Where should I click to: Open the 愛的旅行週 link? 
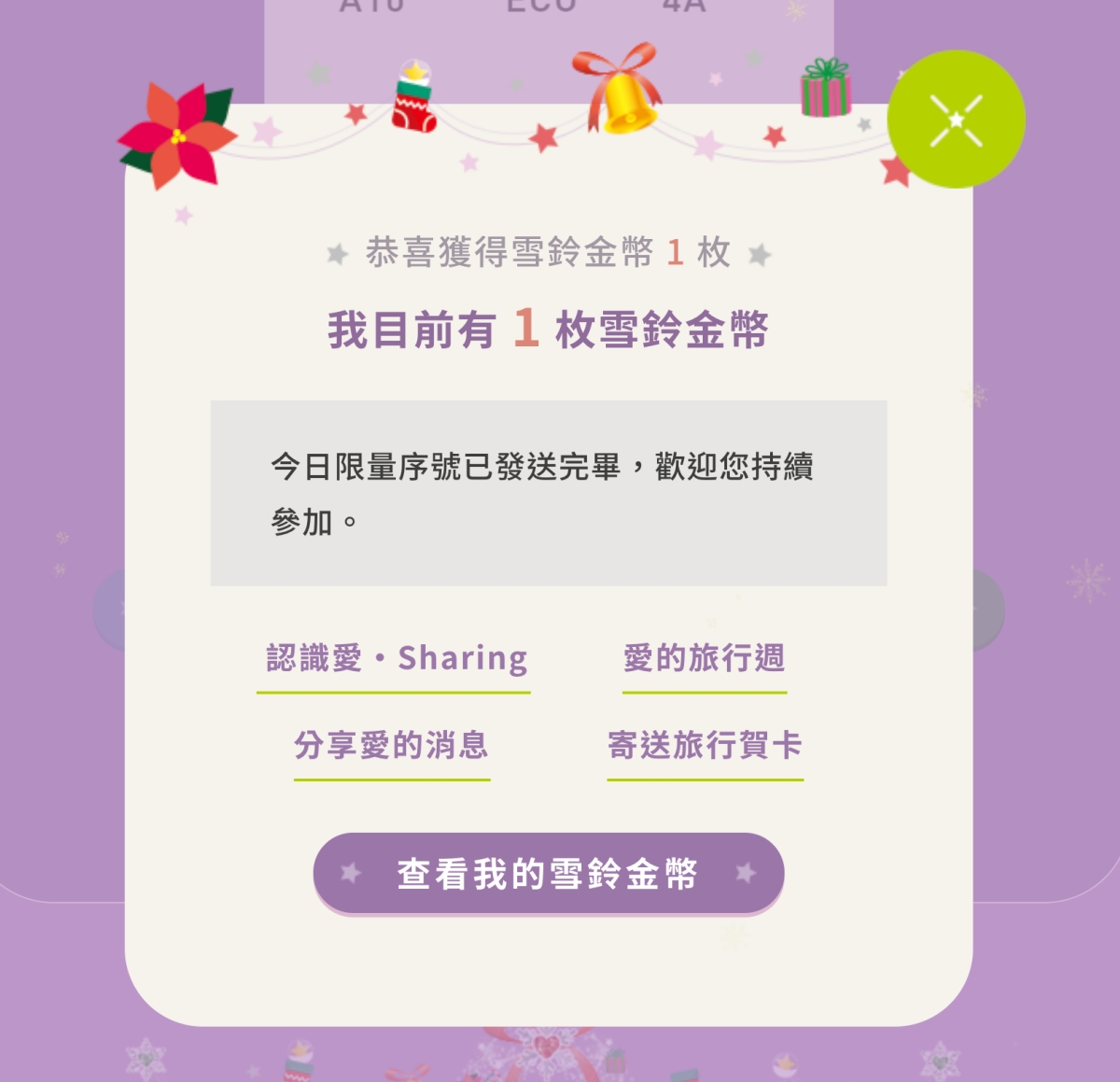[704, 658]
